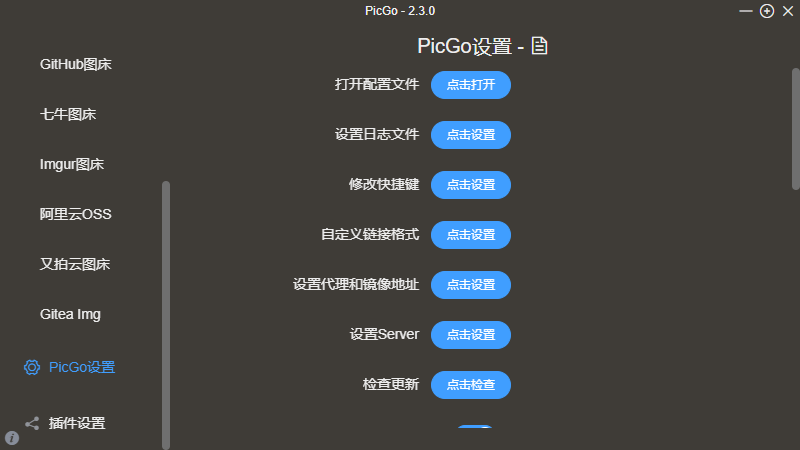Click 点击设置 for 设置日志文件
Image resolution: width=800 pixels, height=450 pixels.
(471, 135)
